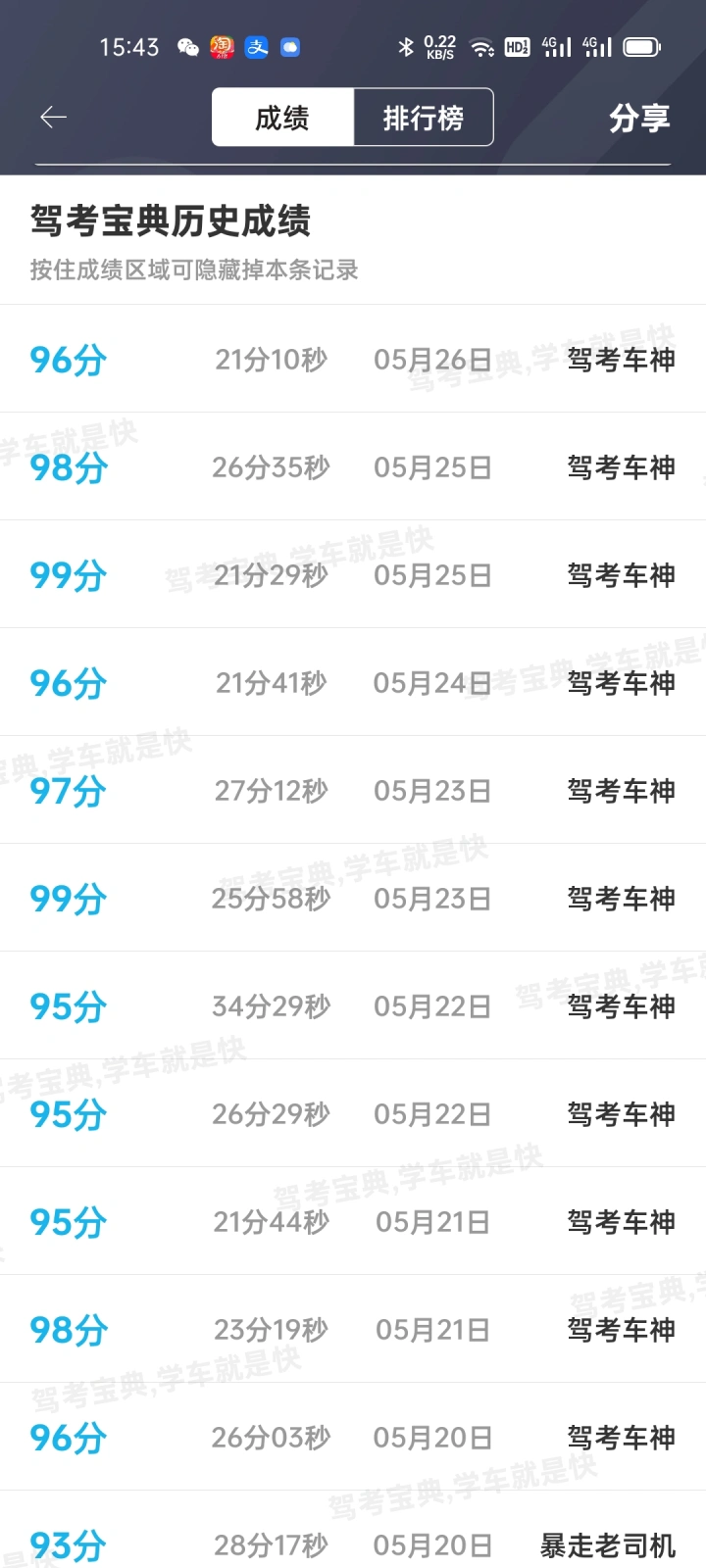Open the 96分 record from 05月24日
This screenshot has height=1568, width=706.
[353, 682]
